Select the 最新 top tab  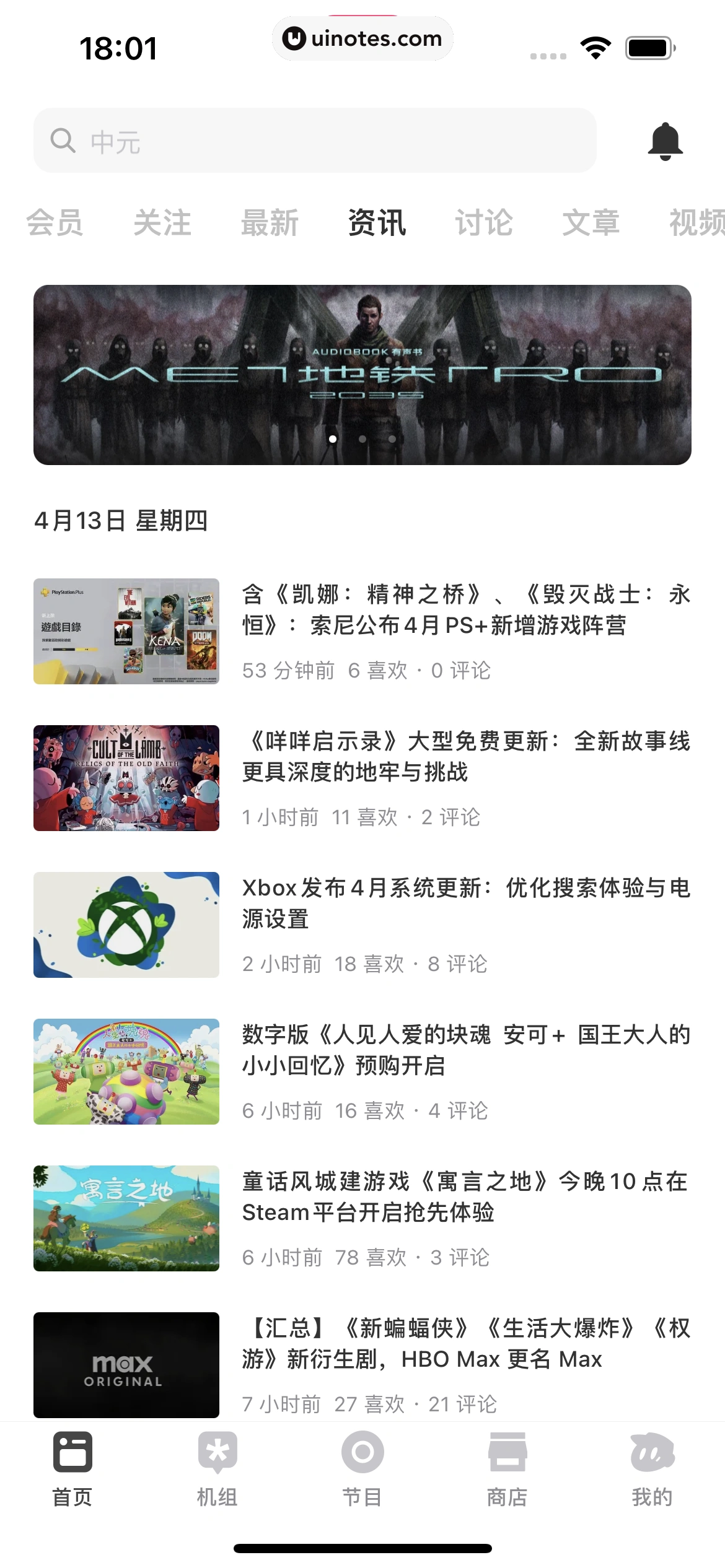[270, 223]
